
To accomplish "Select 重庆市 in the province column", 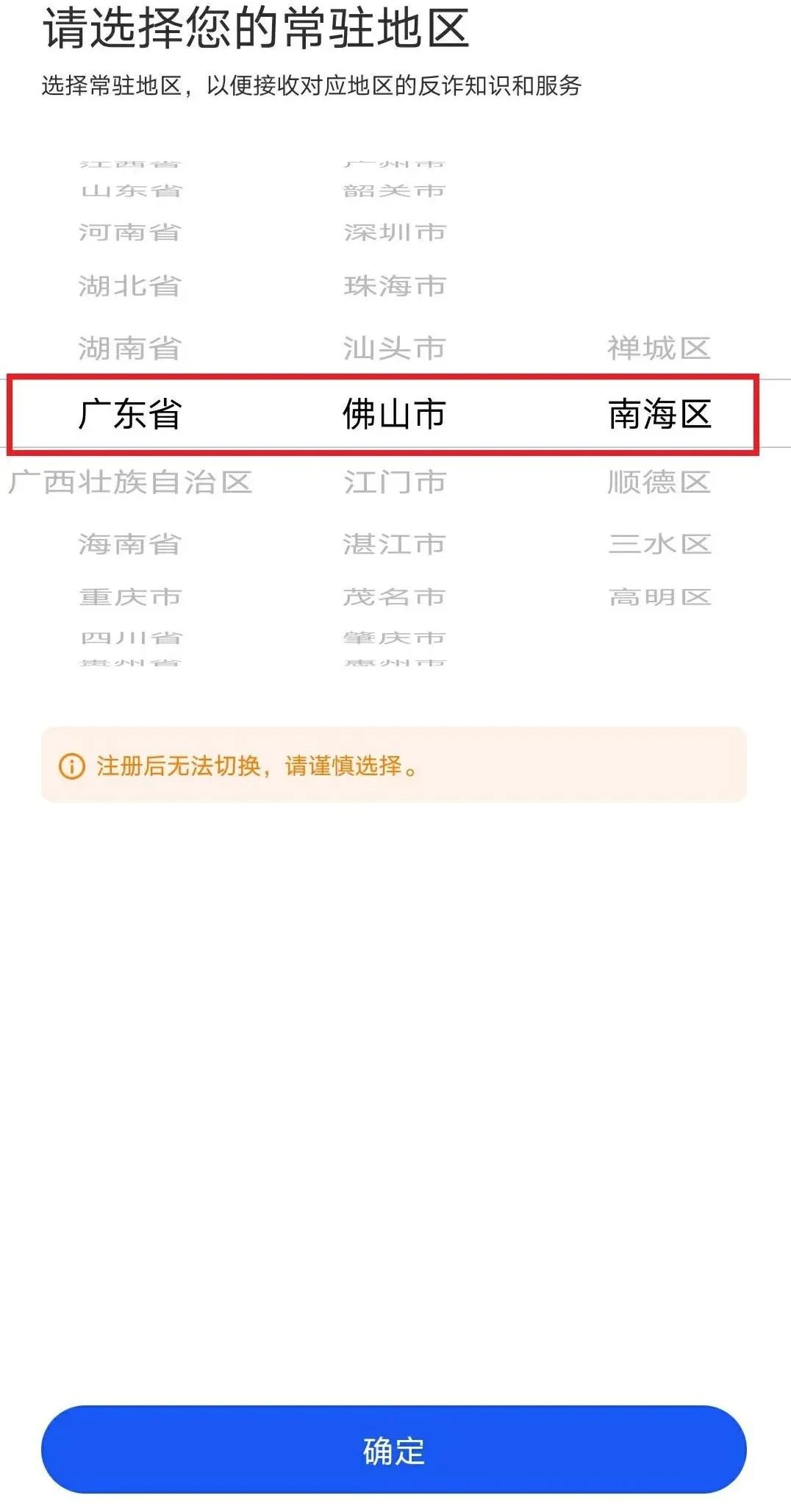I will point(129,597).
